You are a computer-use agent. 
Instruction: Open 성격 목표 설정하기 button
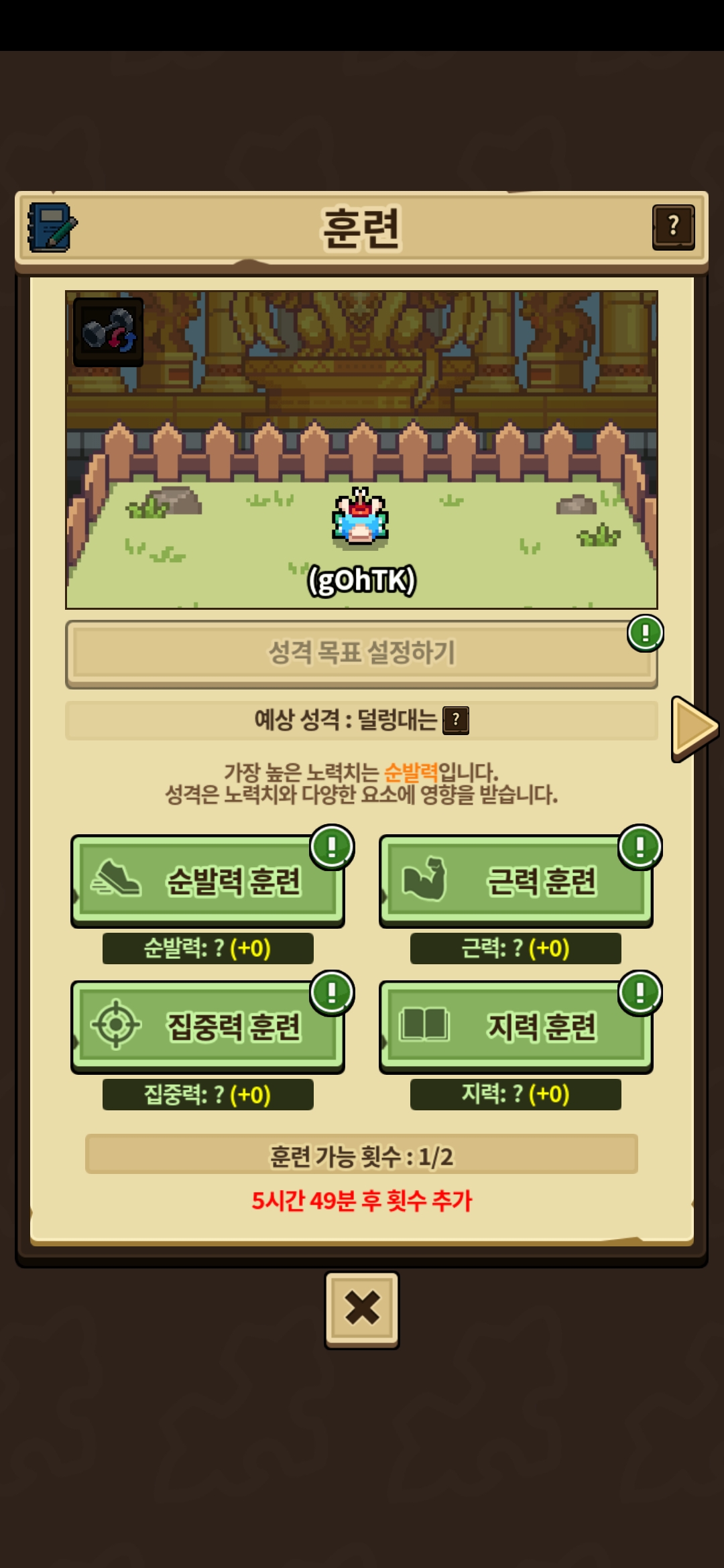click(x=361, y=653)
